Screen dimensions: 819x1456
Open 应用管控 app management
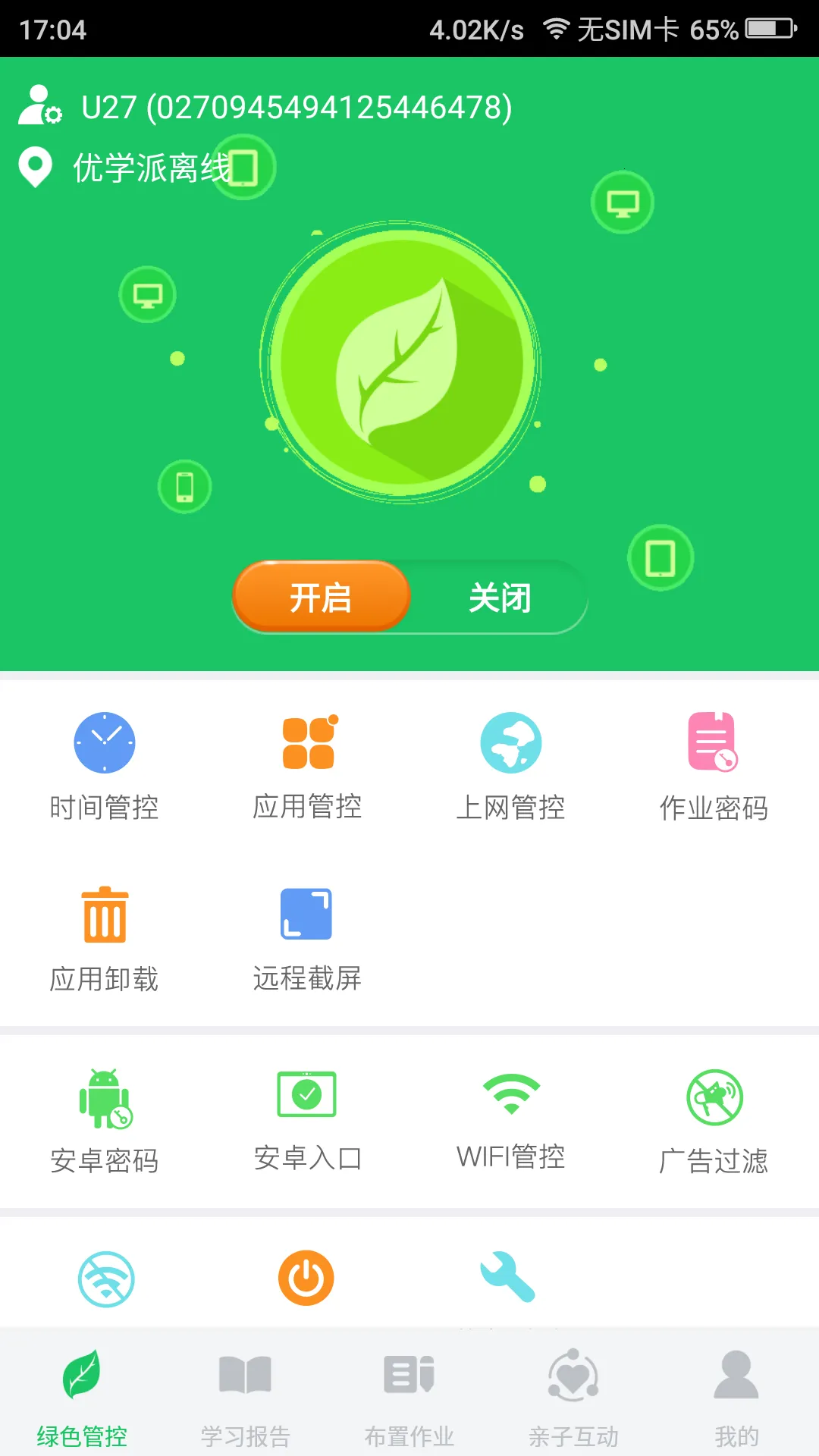[x=306, y=766]
